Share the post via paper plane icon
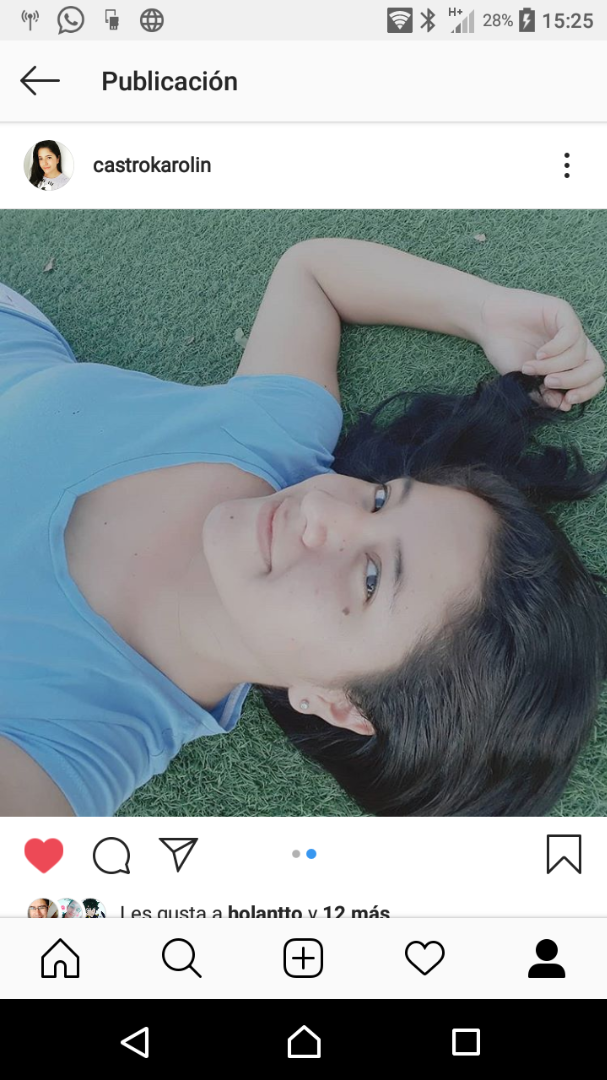607x1080 pixels. click(x=178, y=854)
